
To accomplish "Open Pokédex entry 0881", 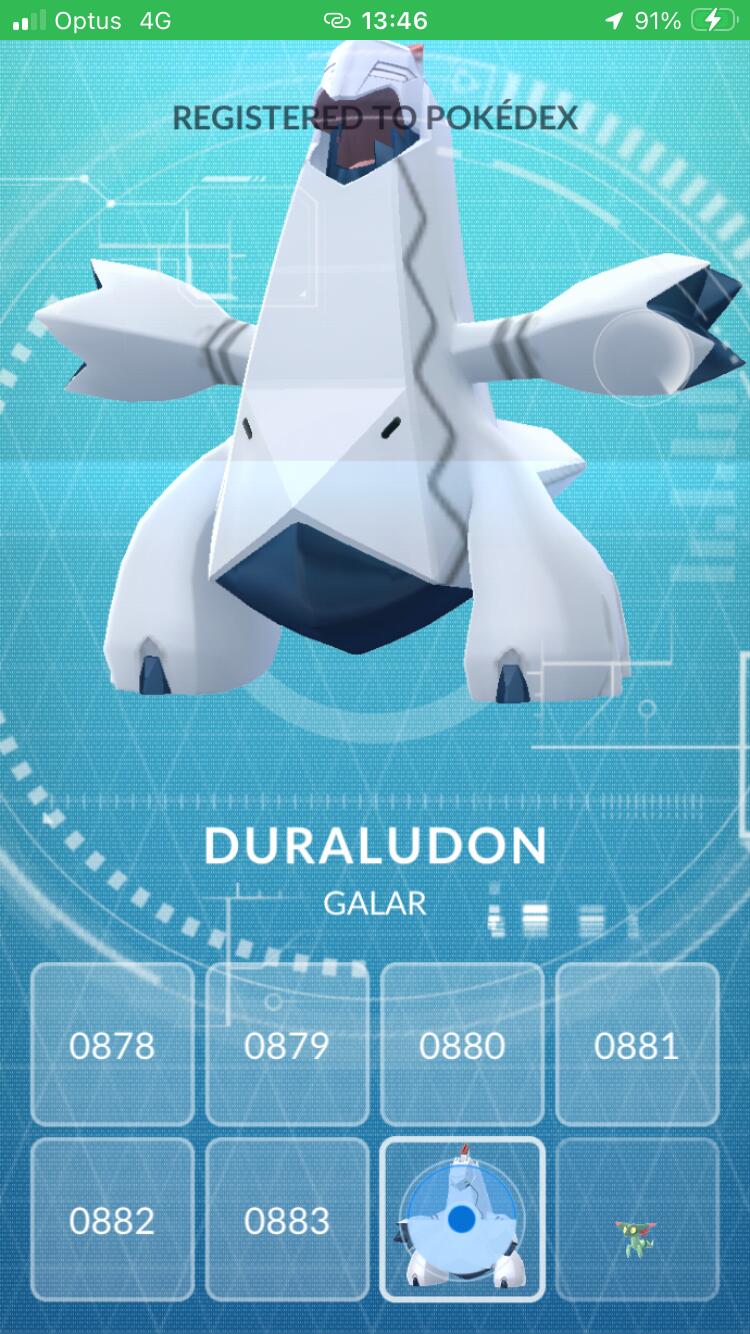I will point(637,1045).
